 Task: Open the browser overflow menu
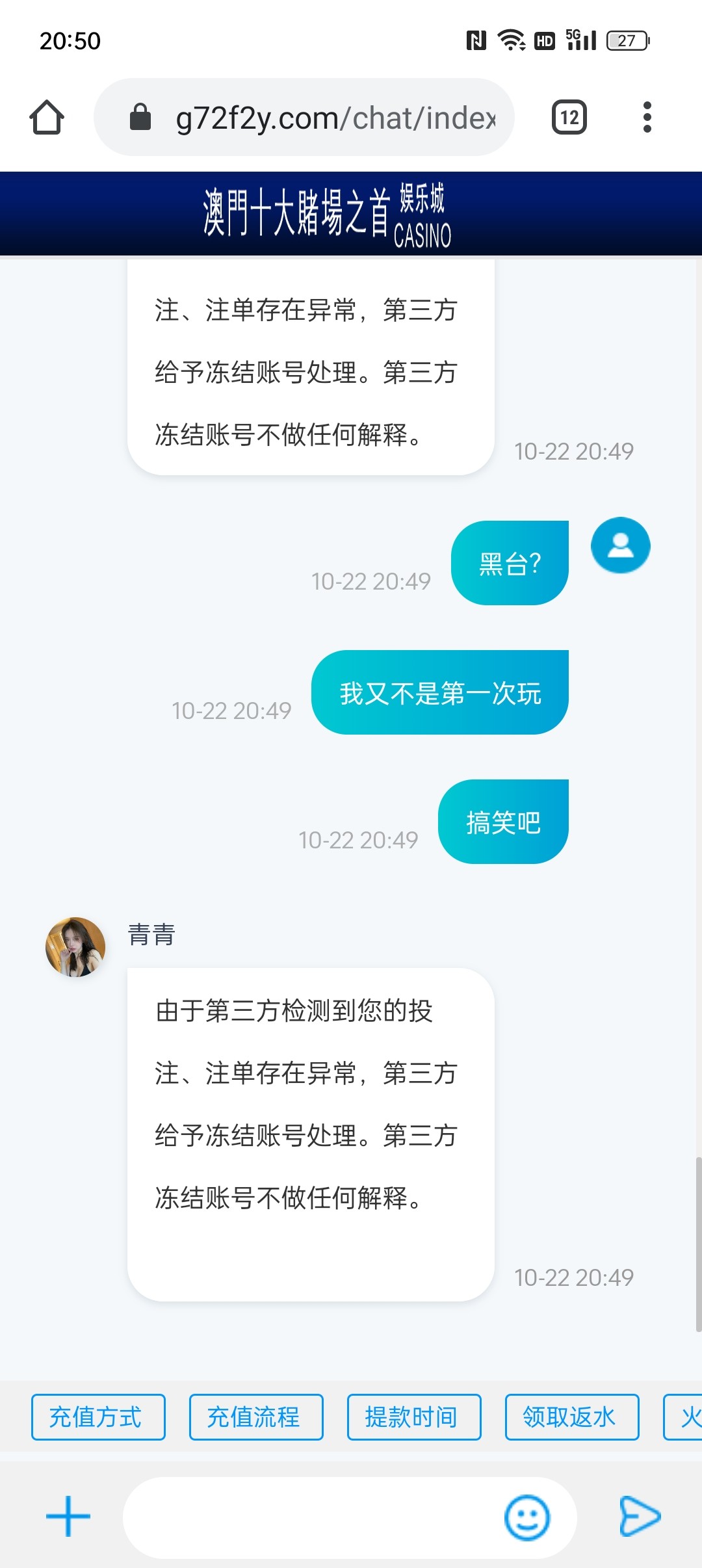(646, 118)
